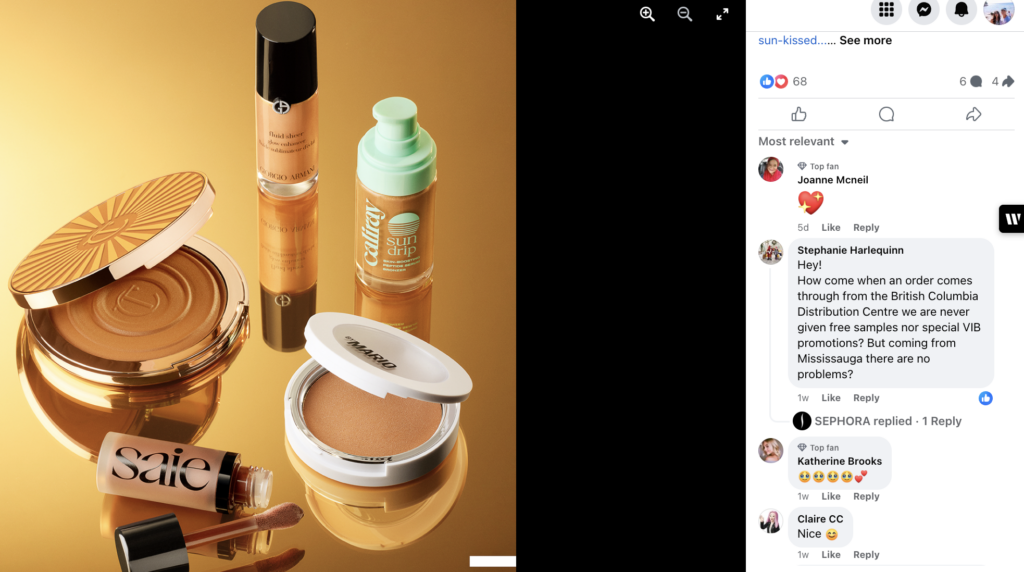This screenshot has height=572, width=1024.
Task: Share this photo post
Action: (x=973, y=114)
